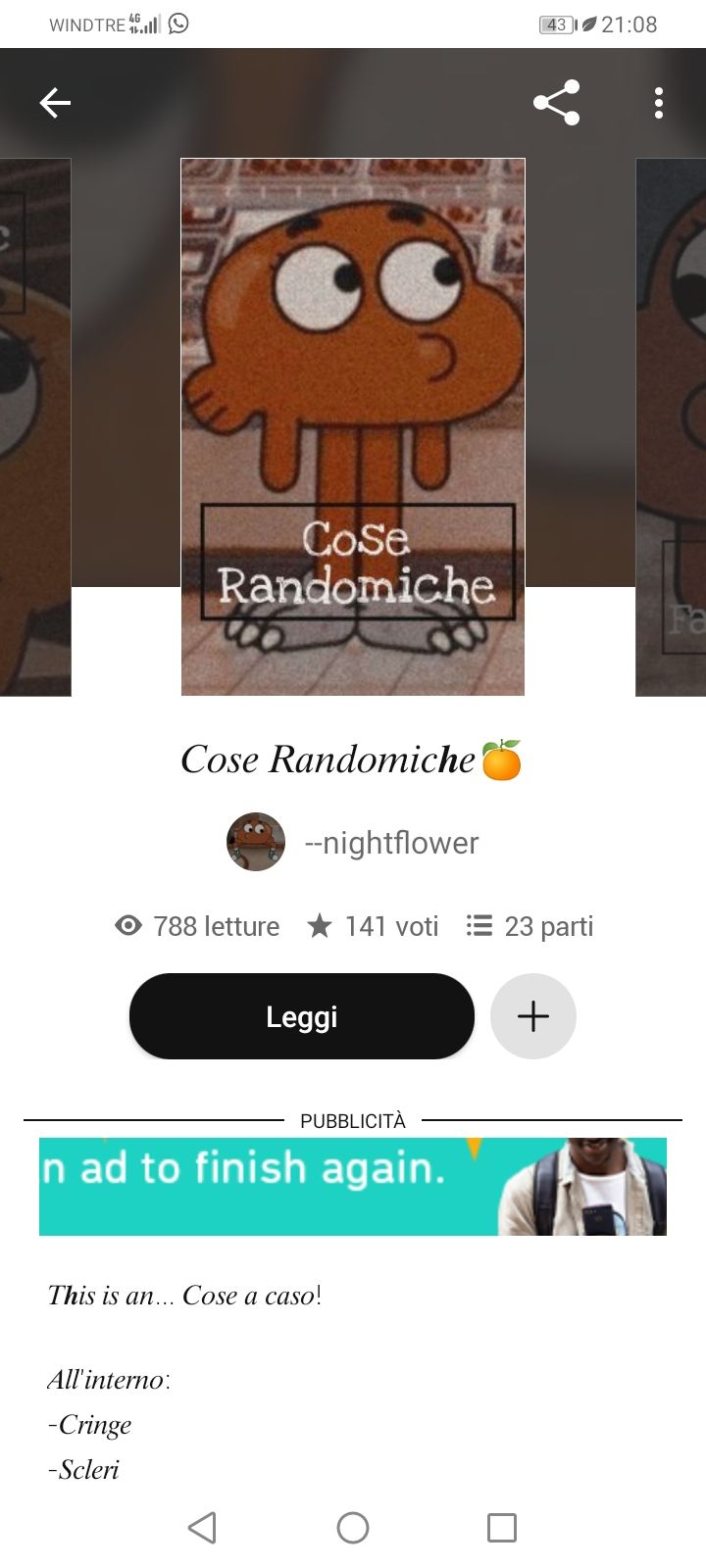Image resolution: width=706 pixels, height=1568 pixels.
Task: Open the advertisement banner
Action: pos(353,1186)
